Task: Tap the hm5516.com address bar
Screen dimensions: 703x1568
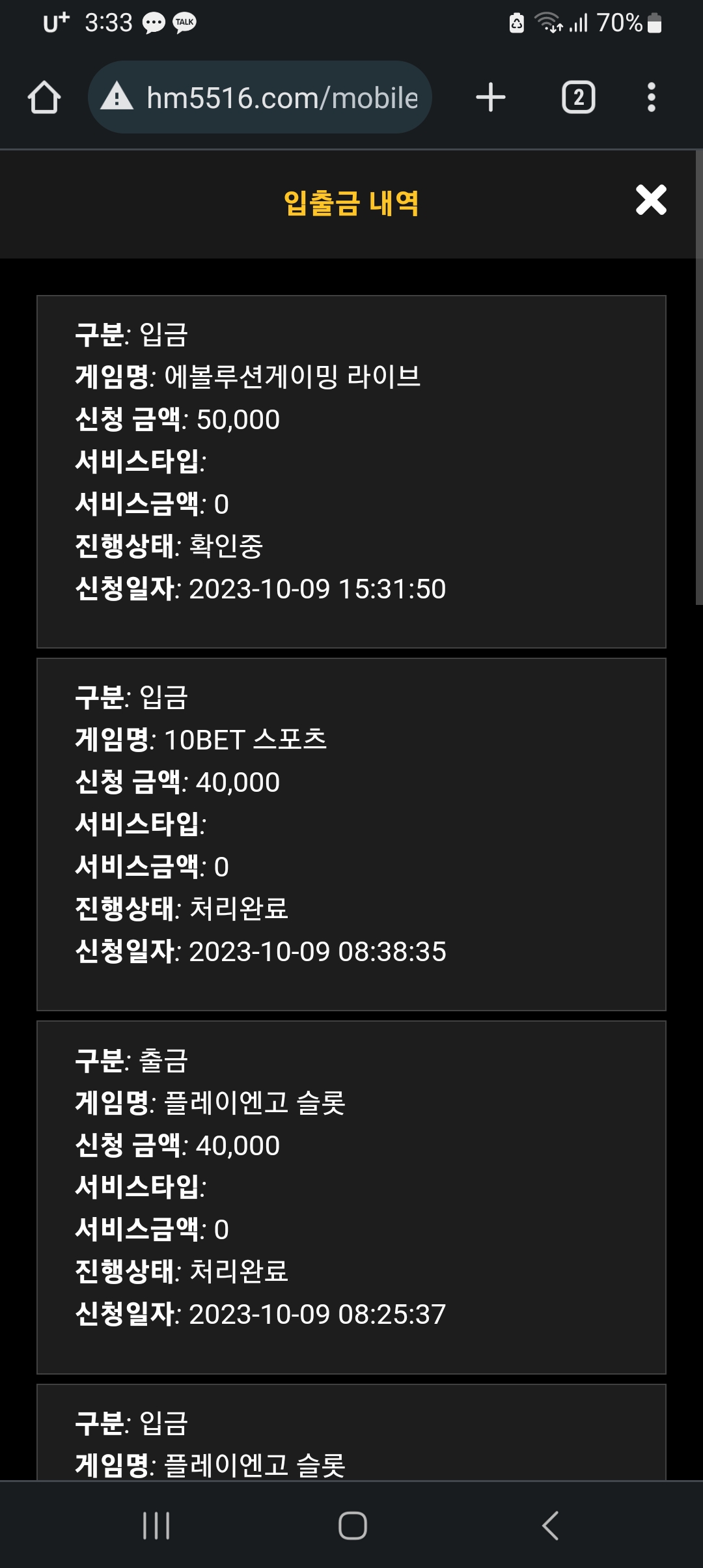Action: click(x=260, y=98)
